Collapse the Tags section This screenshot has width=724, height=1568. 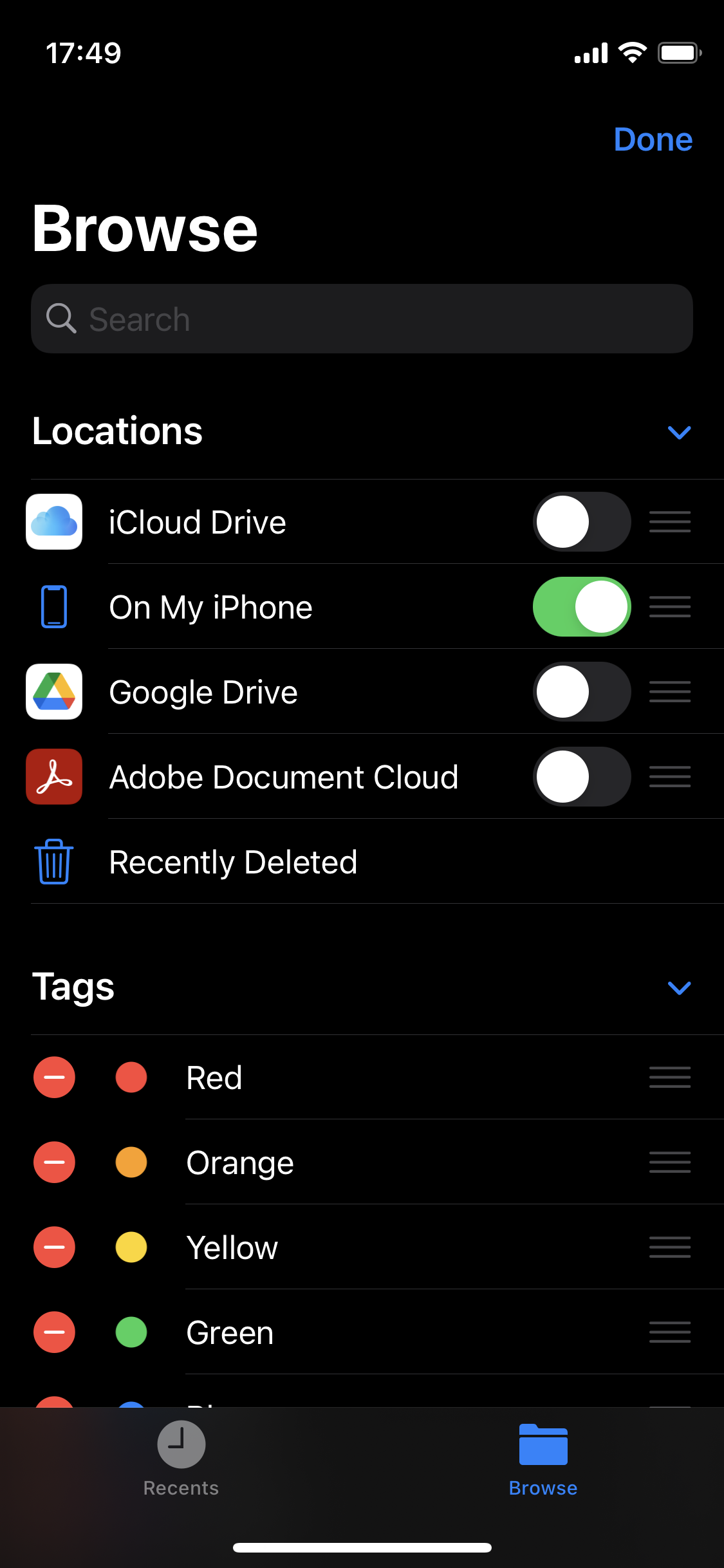click(679, 988)
